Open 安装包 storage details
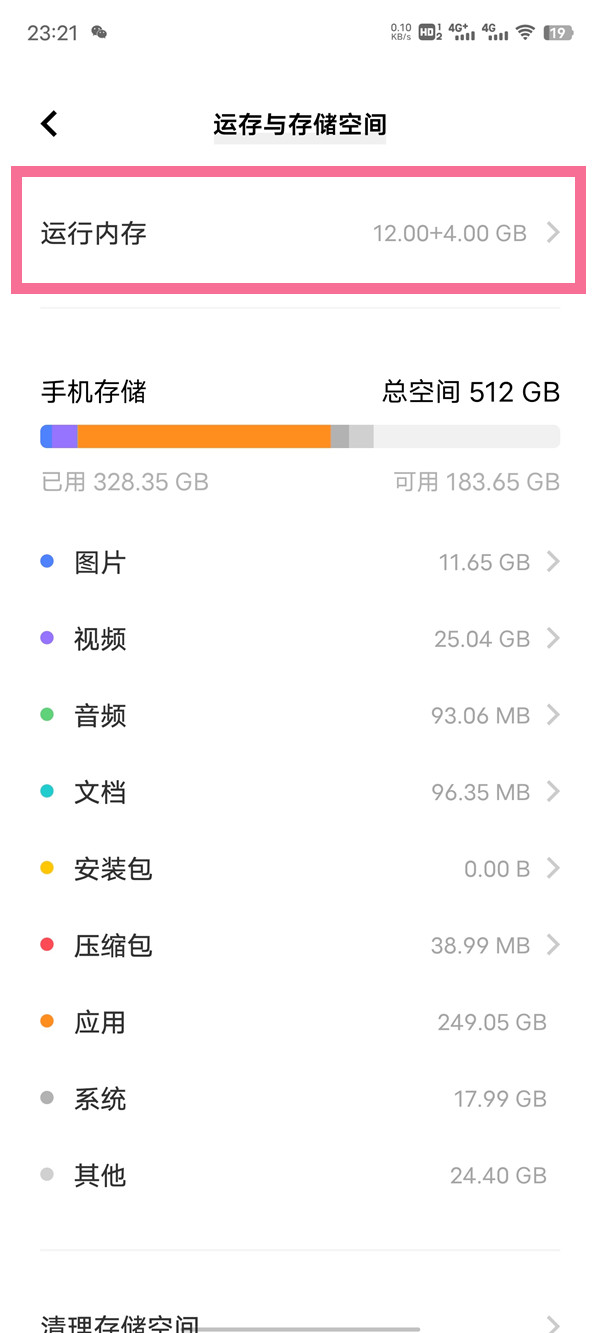The height and width of the screenshot is (1333, 600). pyautogui.click(x=300, y=869)
